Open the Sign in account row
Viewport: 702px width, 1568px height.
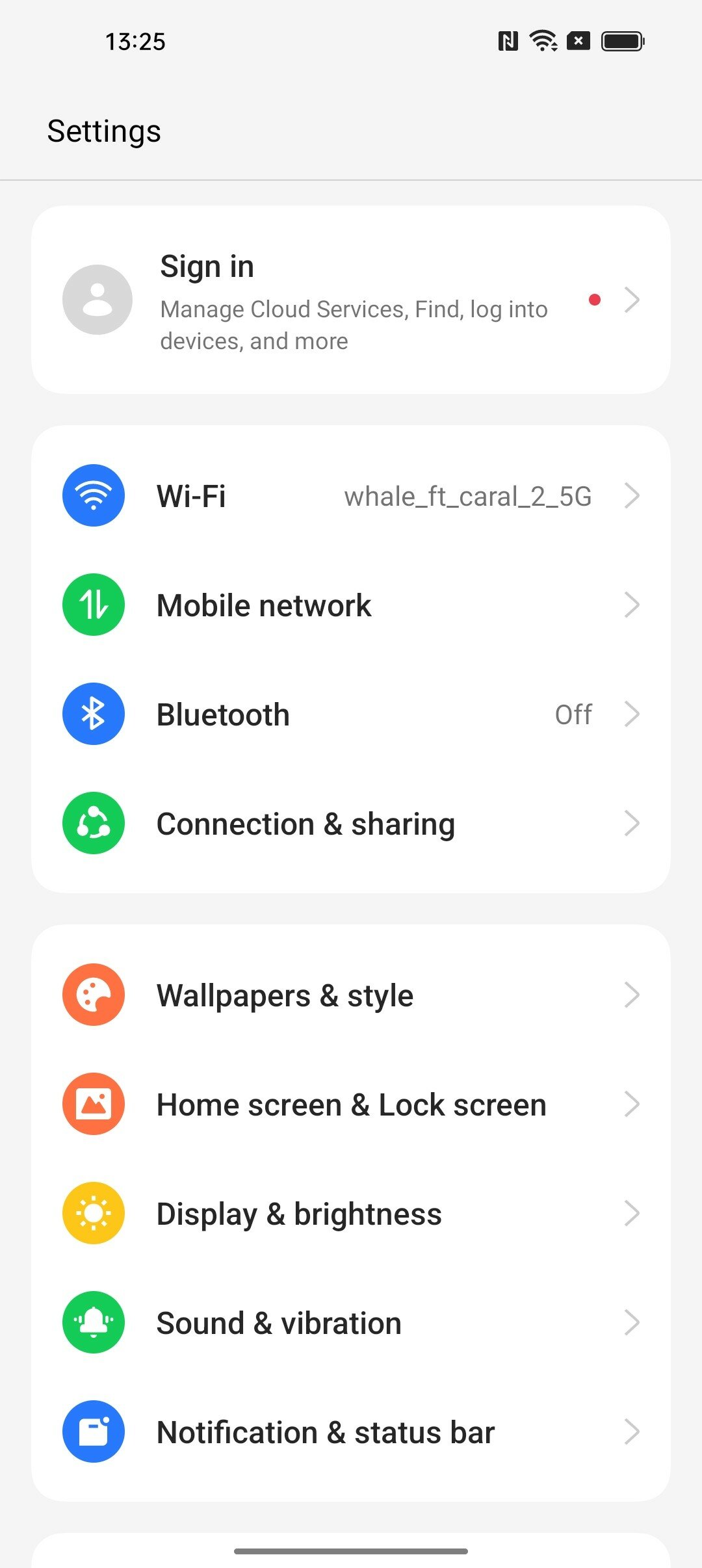[351, 300]
